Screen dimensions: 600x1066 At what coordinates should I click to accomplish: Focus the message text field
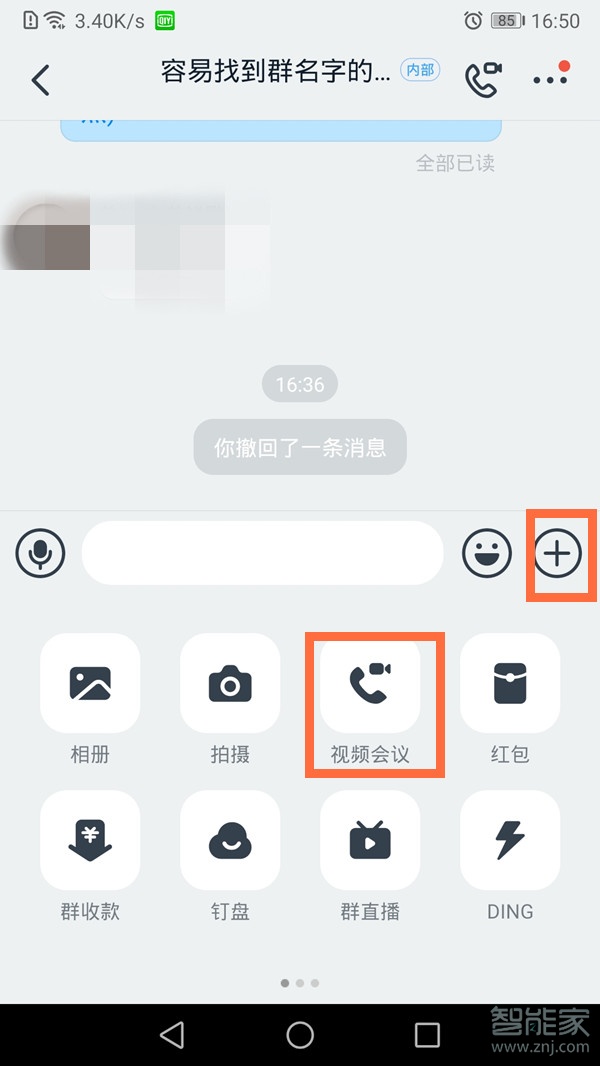pos(262,553)
